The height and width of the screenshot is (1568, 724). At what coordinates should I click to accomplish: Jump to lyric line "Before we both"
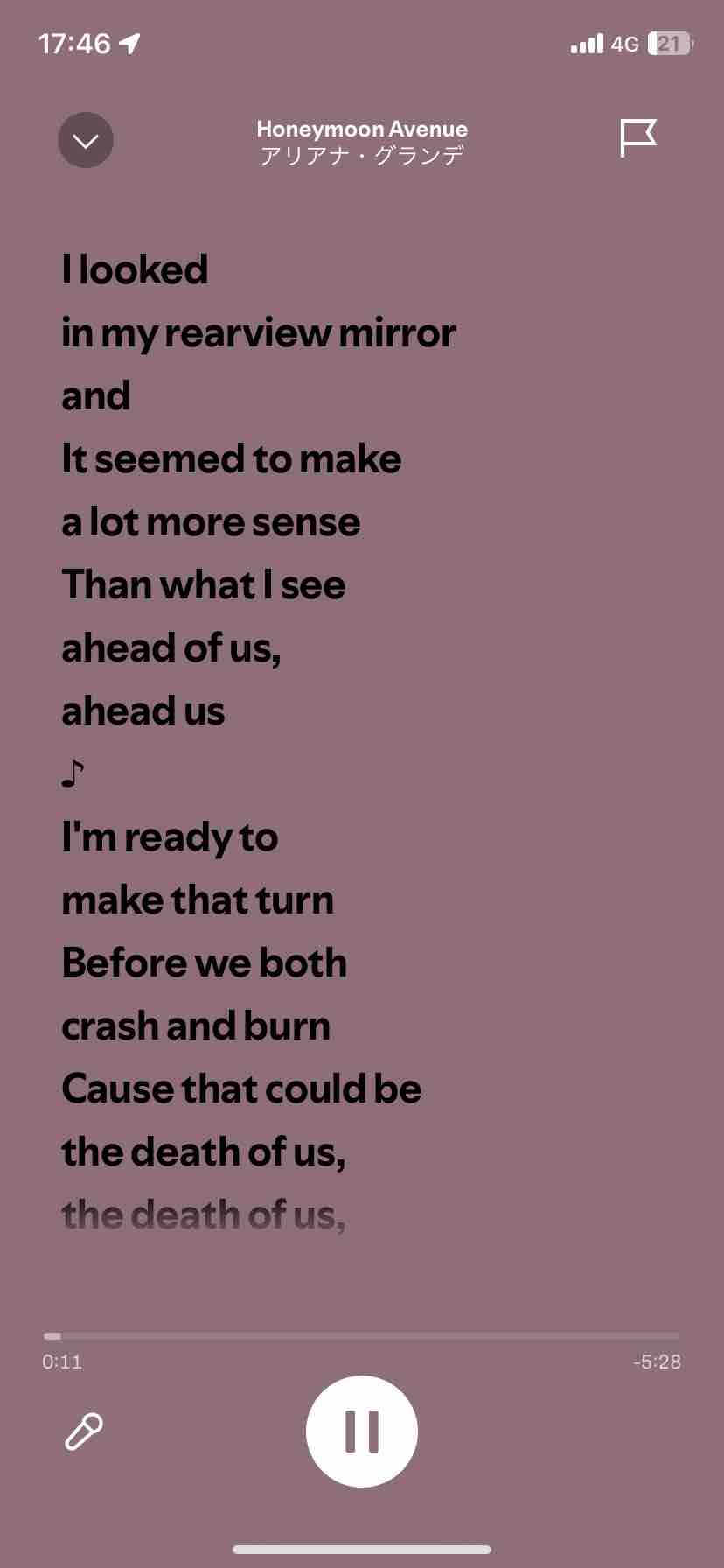204,963
